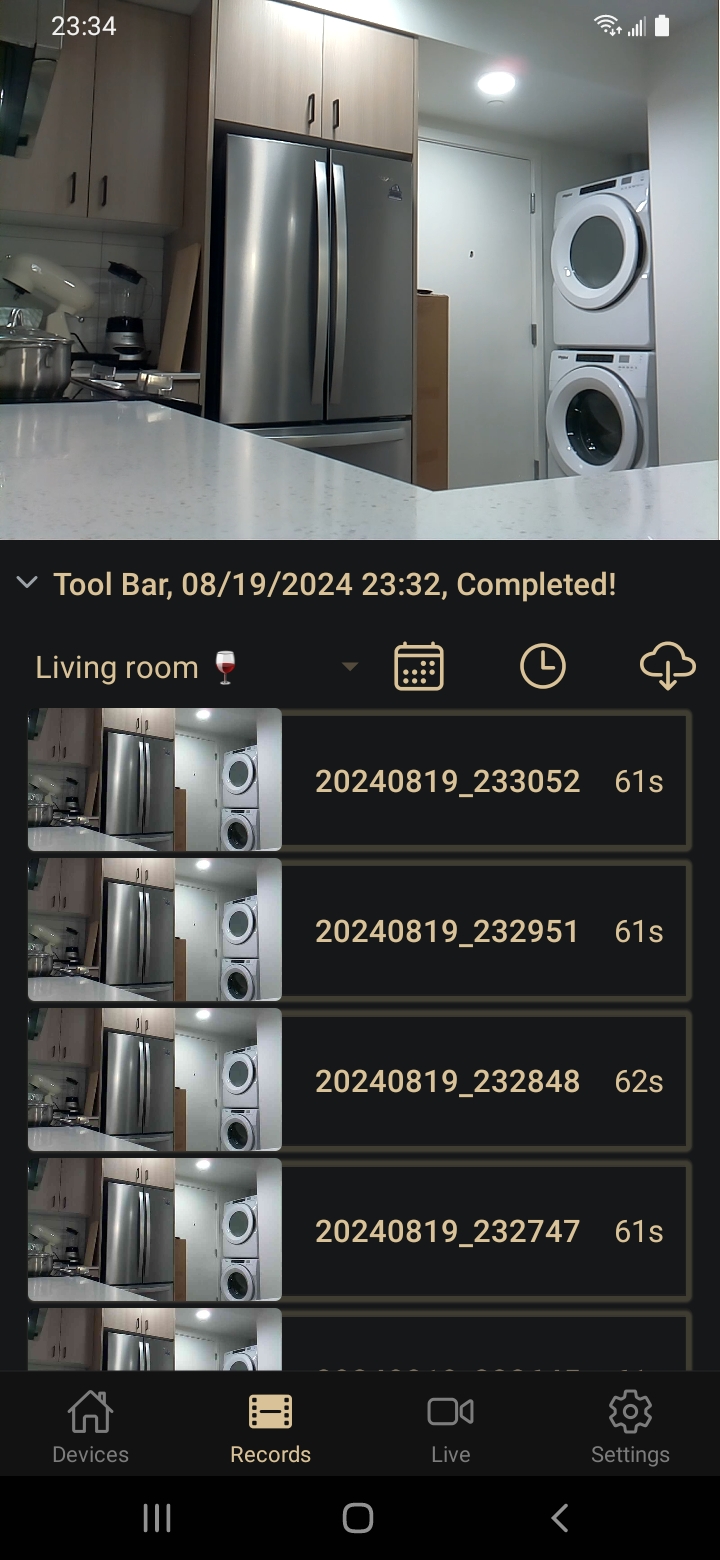
Task: Go to the Live tab
Action: [450, 1427]
